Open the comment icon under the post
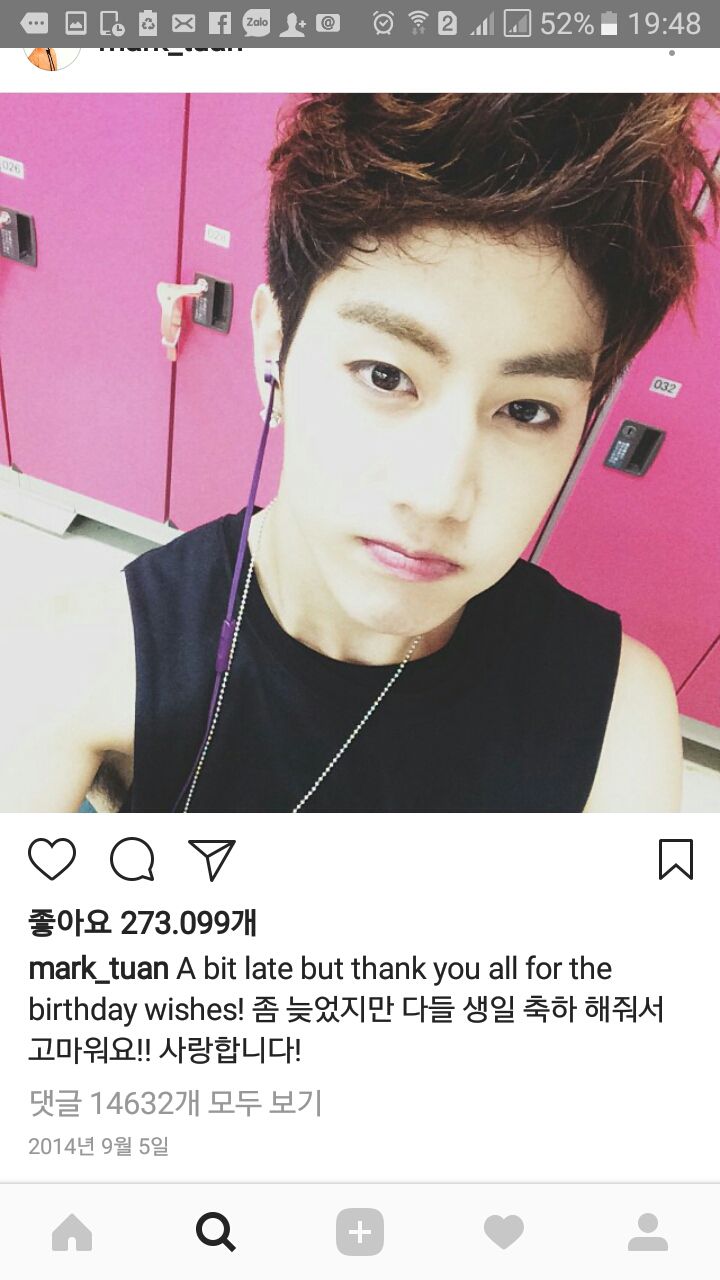This screenshot has height=1280, width=720. tap(132, 859)
